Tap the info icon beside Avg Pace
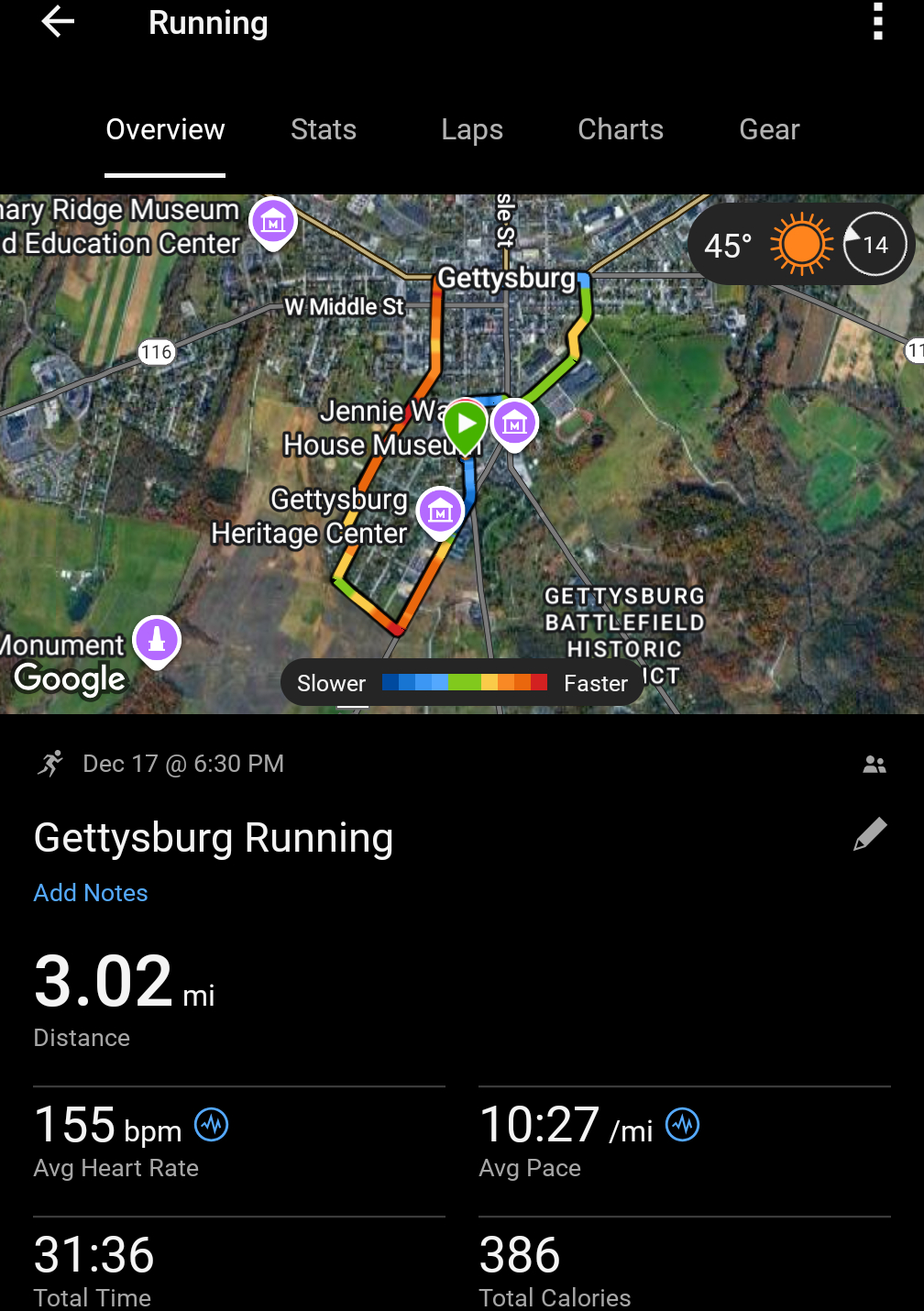This screenshot has height=1311, width=924. coord(682,1124)
